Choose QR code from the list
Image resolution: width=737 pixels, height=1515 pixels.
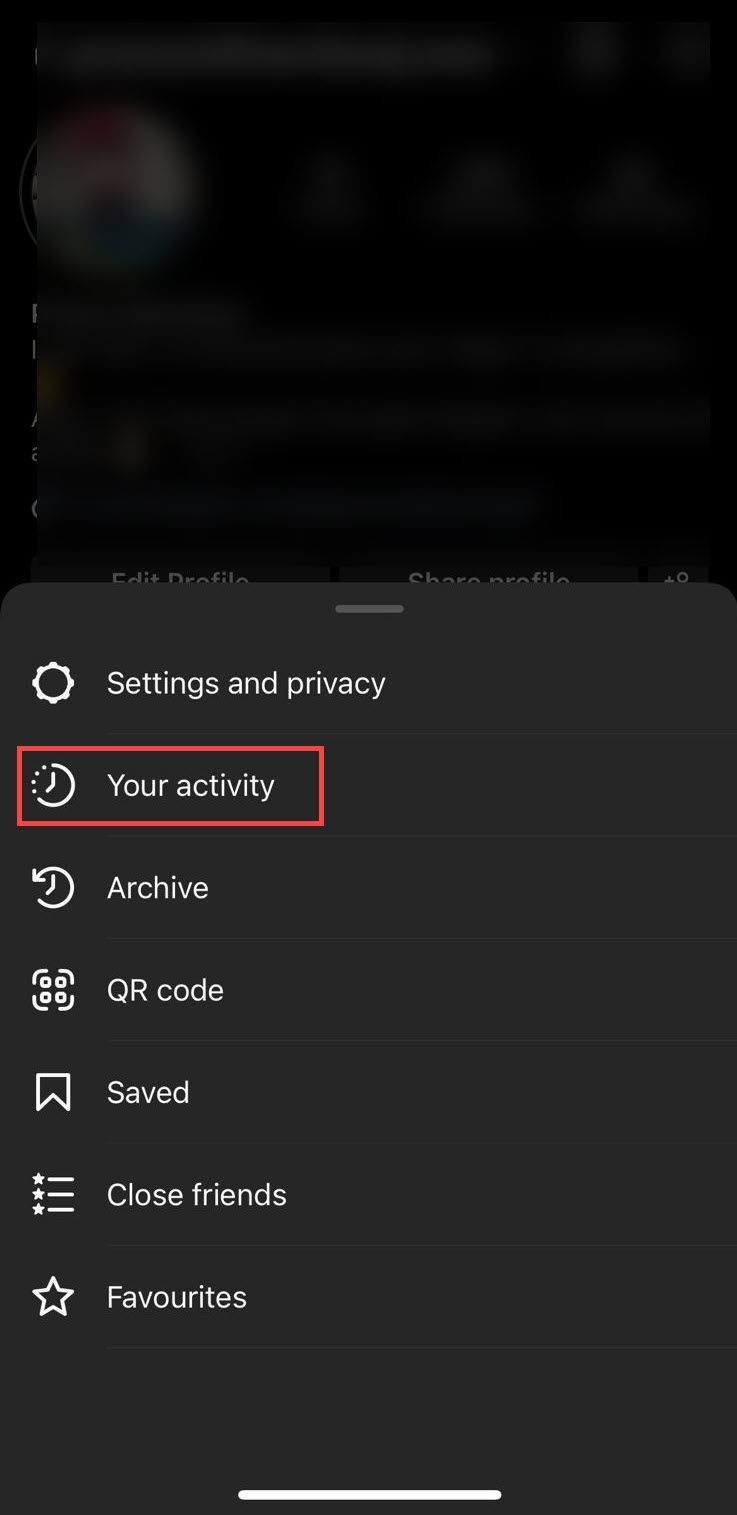[165, 990]
